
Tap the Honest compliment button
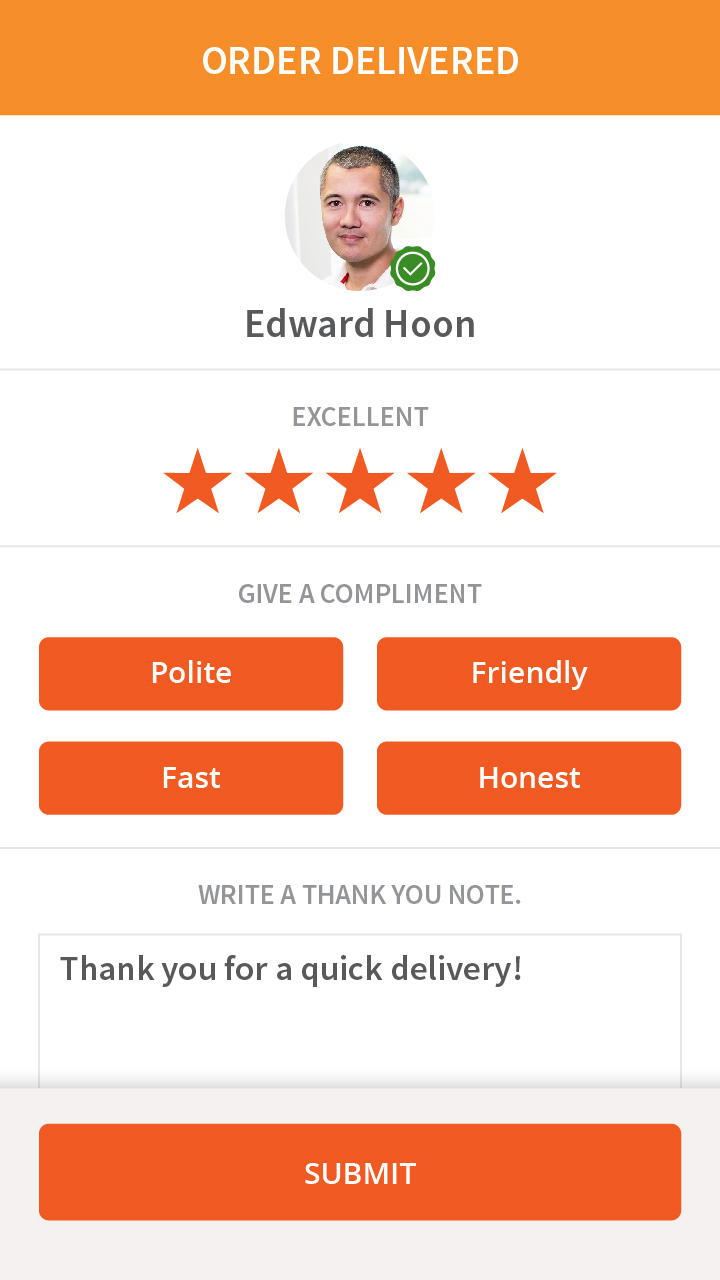pyautogui.click(x=529, y=778)
